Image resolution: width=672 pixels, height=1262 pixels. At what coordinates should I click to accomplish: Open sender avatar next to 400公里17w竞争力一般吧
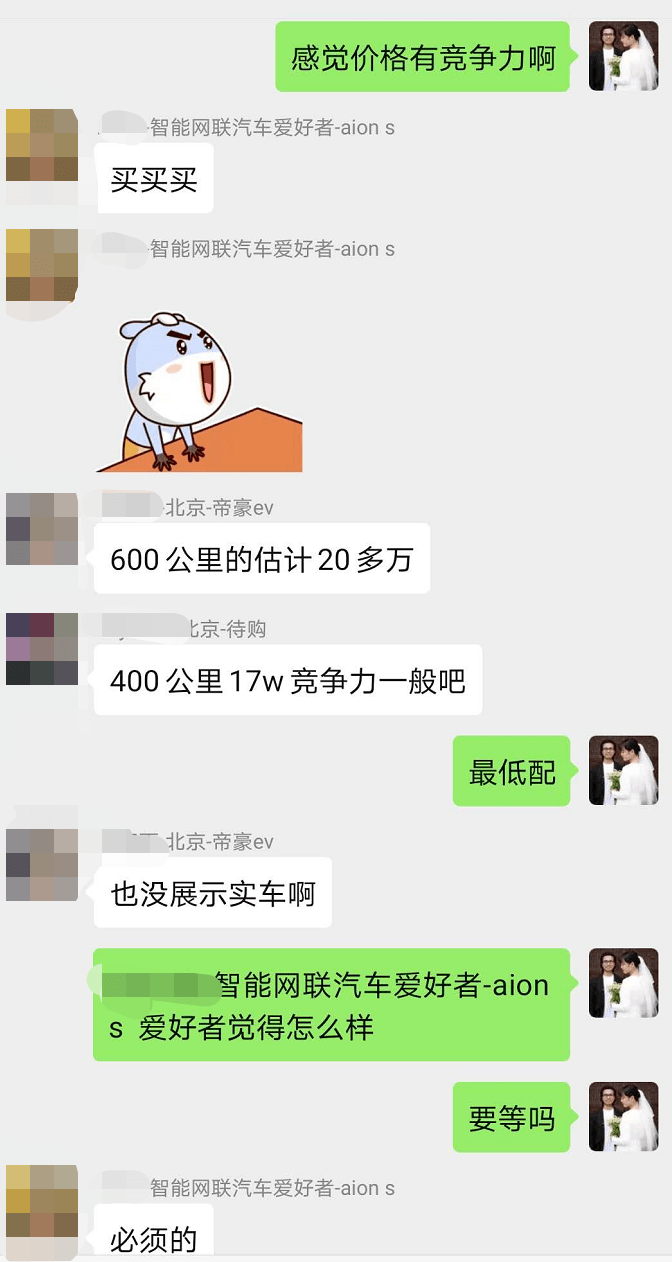tap(42, 649)
